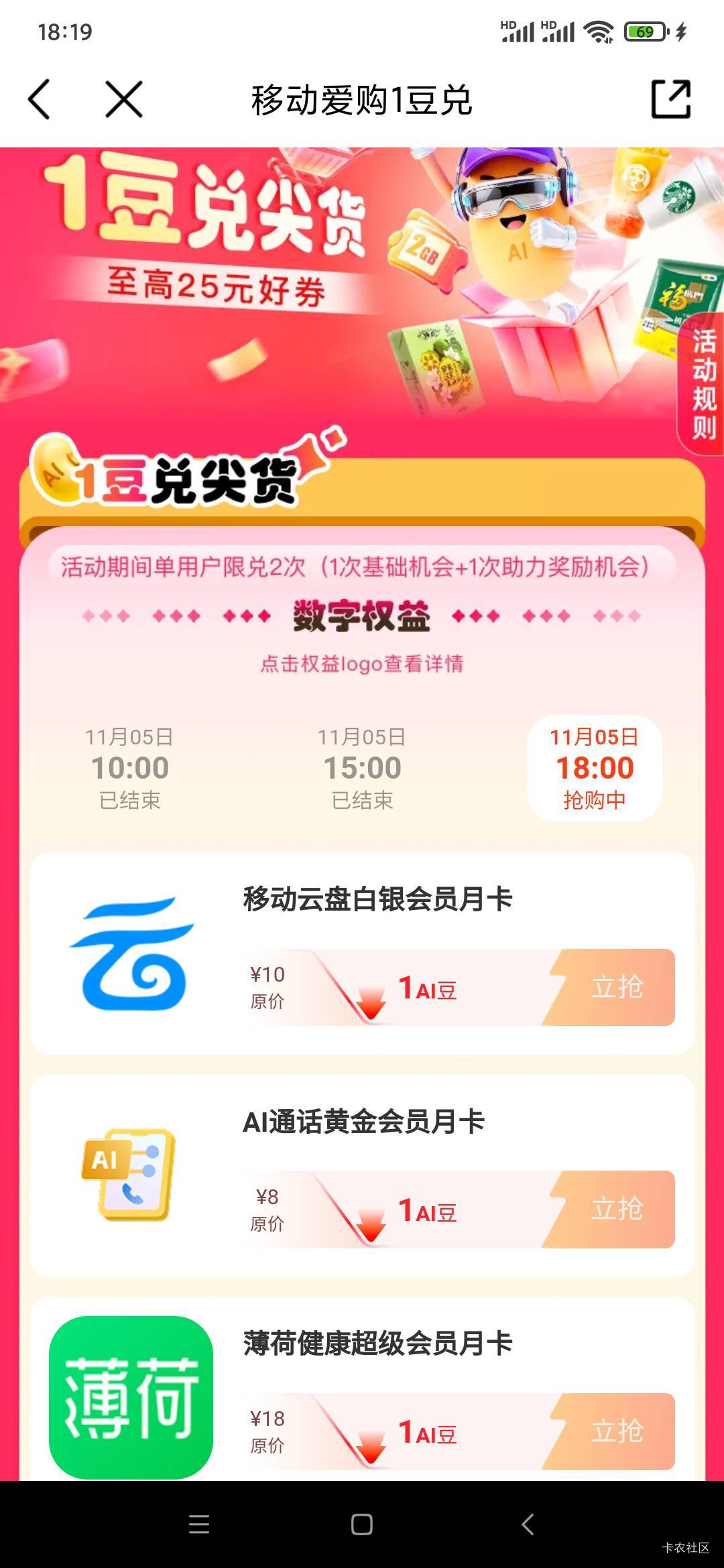
Task: Open recent apps from the navigation bar
Action: coord(199,1524)
